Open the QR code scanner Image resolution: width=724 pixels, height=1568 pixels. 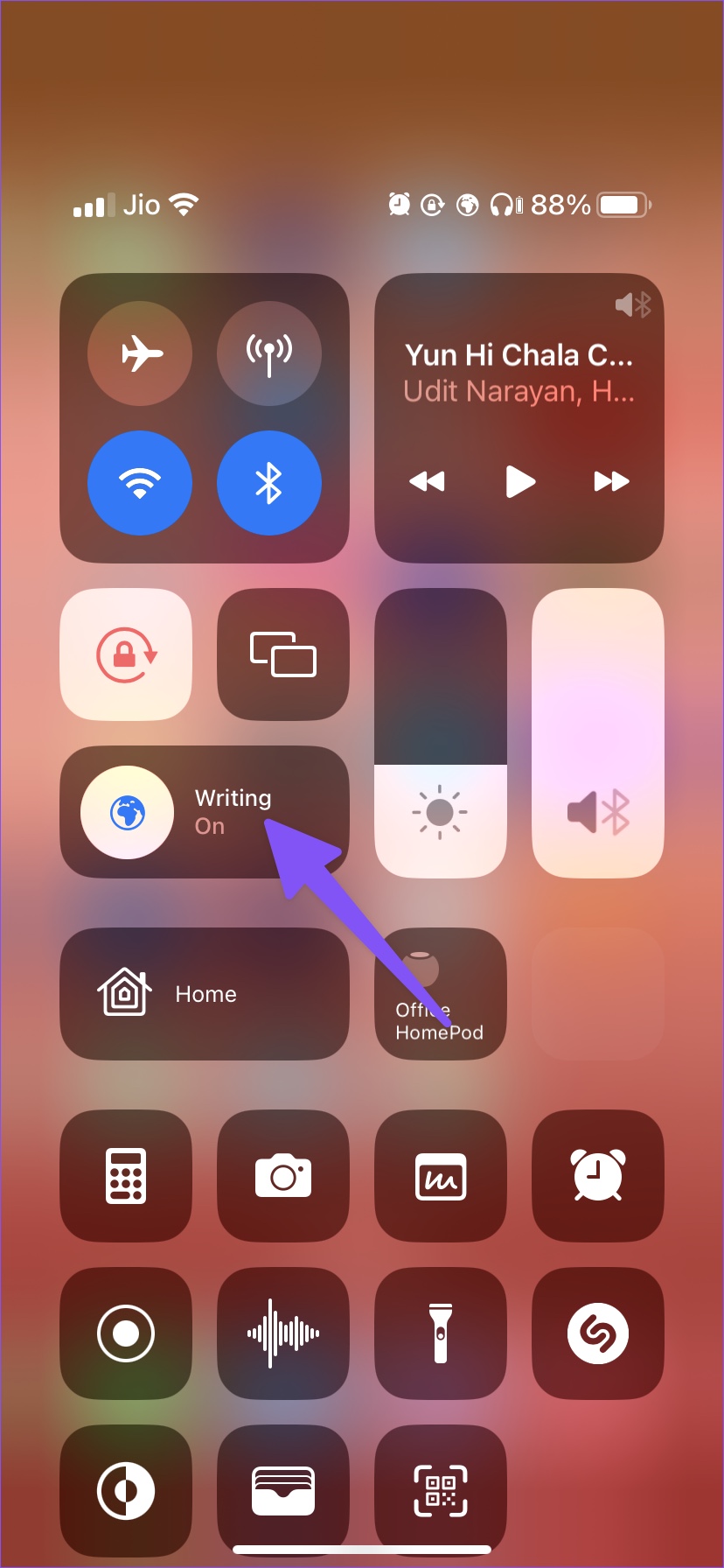(440, 1491)
